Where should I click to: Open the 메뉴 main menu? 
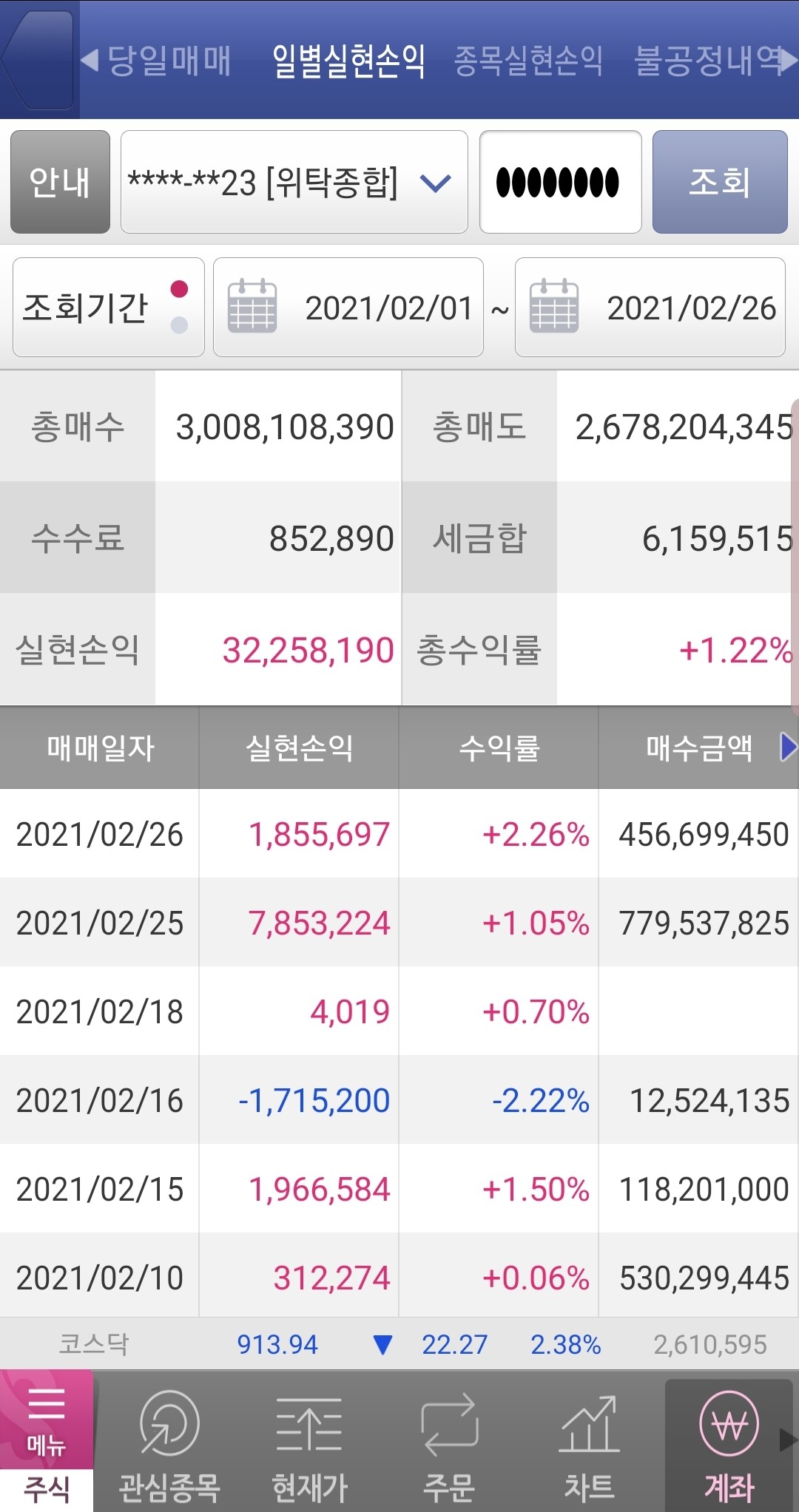coord(47,1420)
